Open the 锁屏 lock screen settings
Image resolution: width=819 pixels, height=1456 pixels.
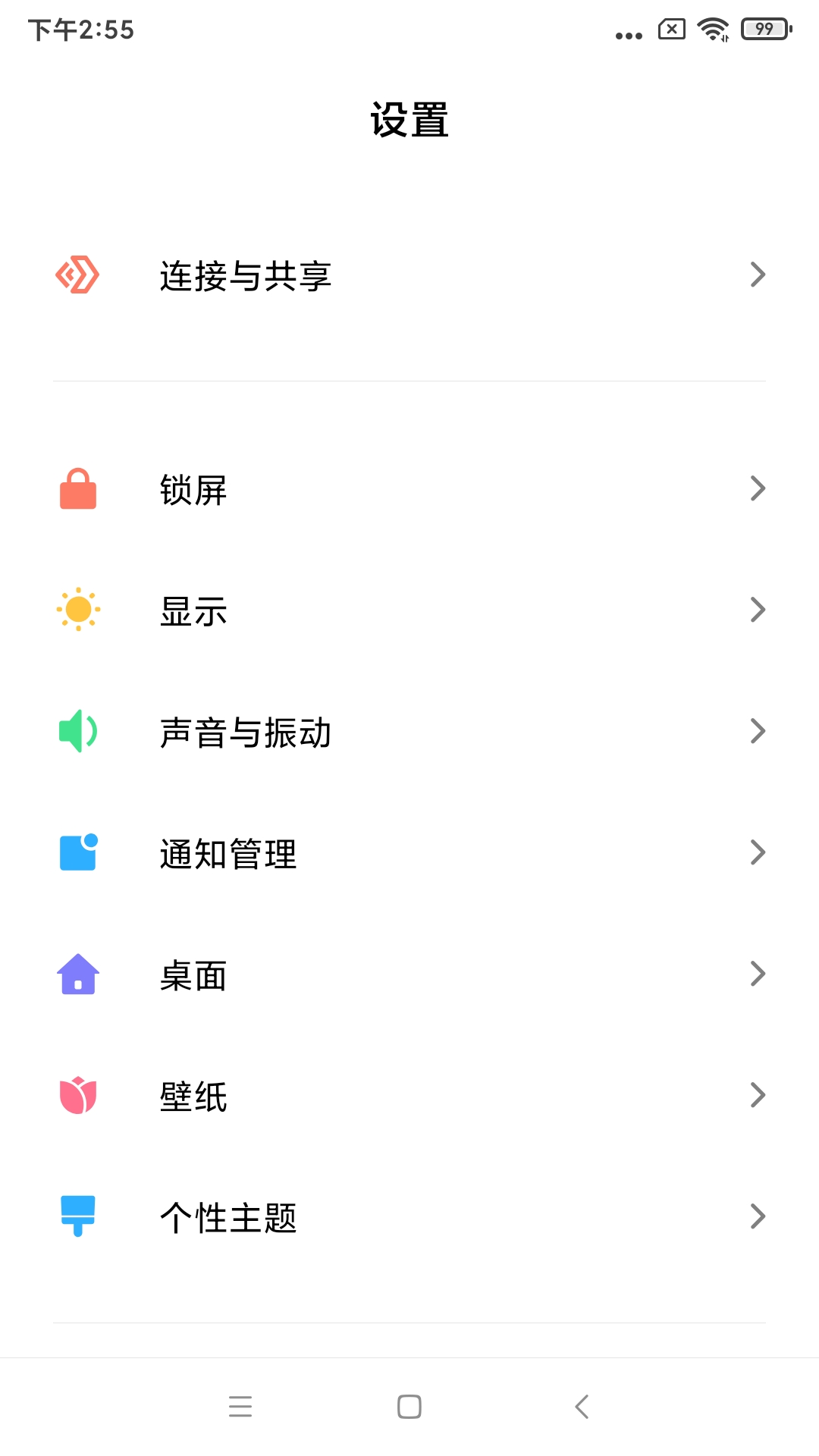(194, 489)
